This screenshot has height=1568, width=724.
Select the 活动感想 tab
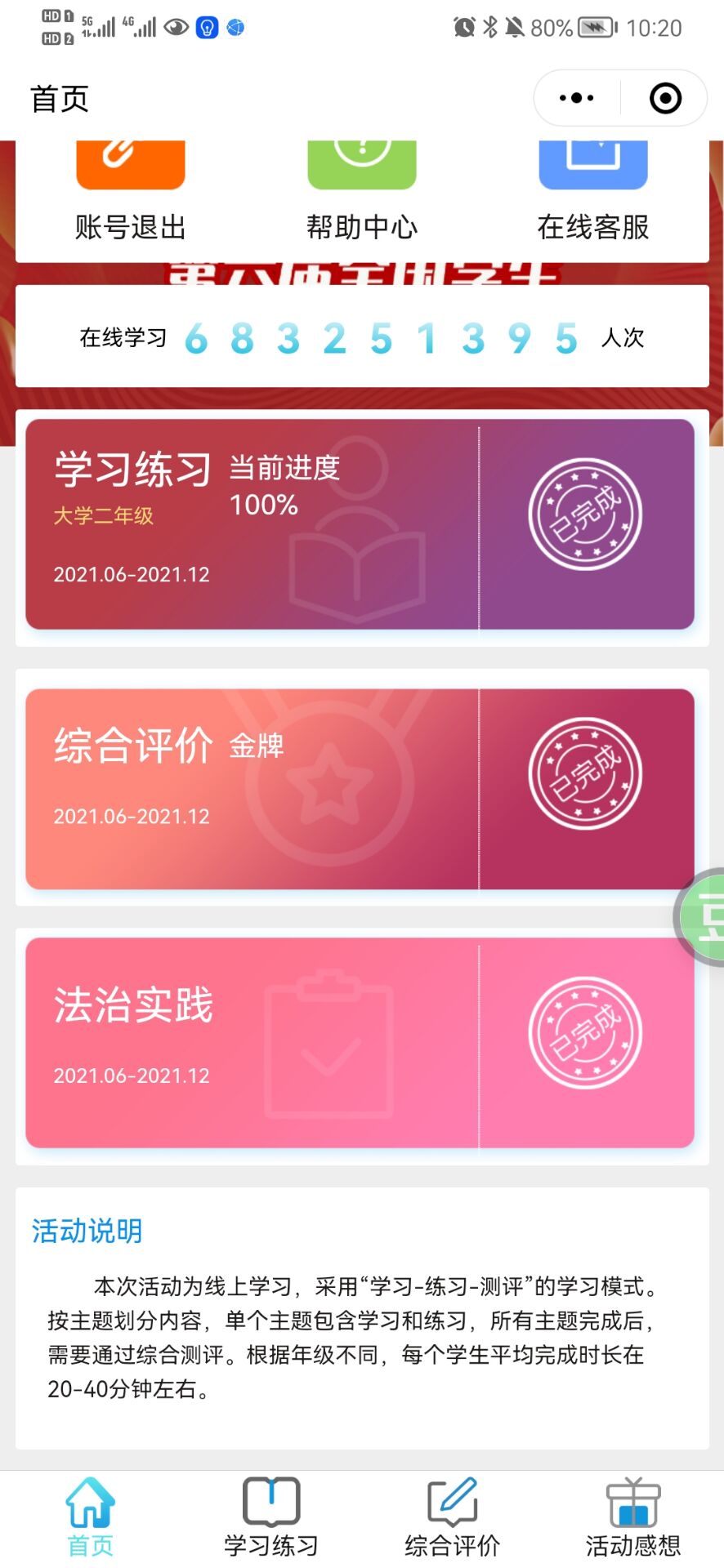coord(633,1517)
